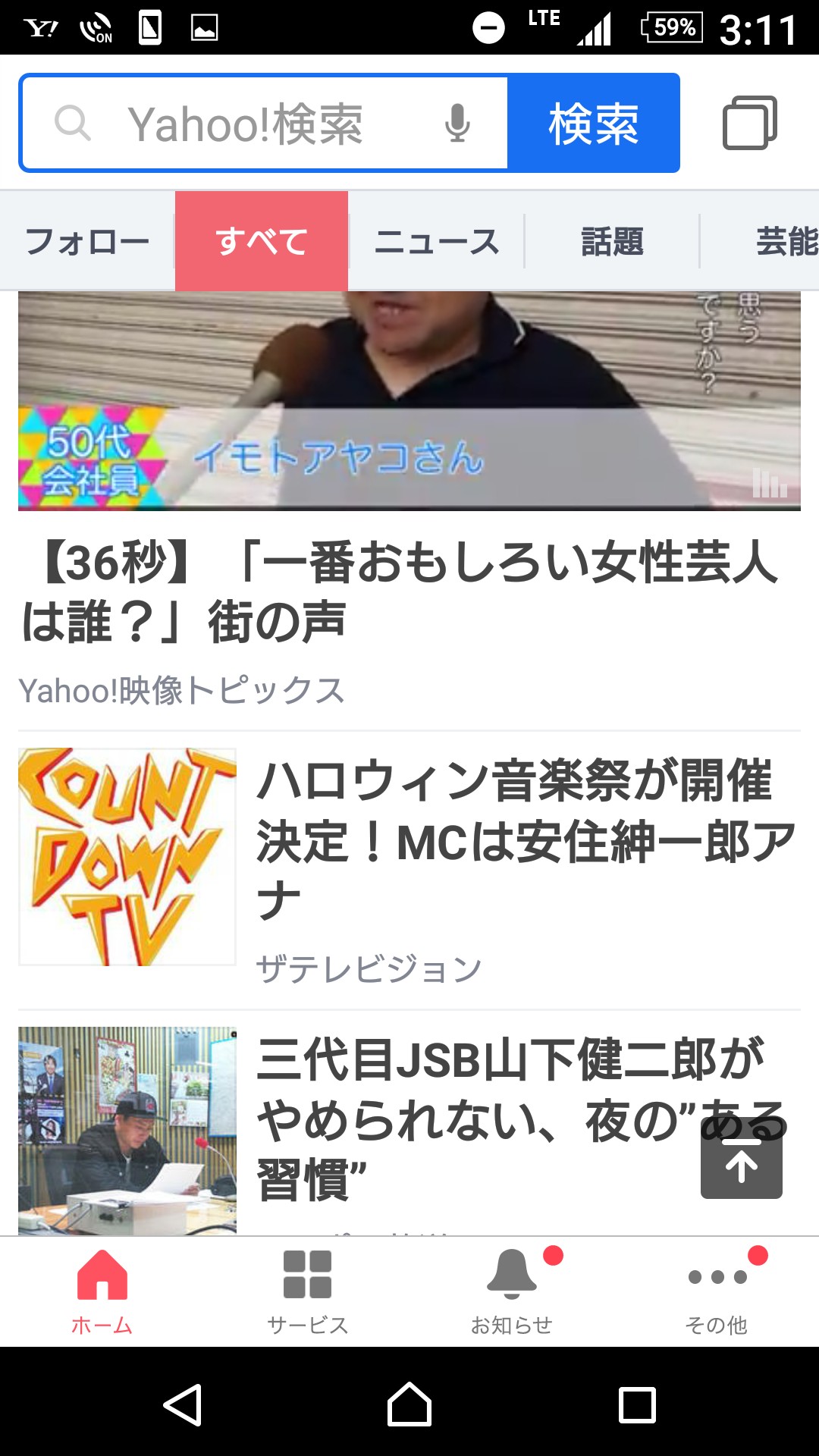
Task: Go back using the system back button
Action: [183, 1404]
